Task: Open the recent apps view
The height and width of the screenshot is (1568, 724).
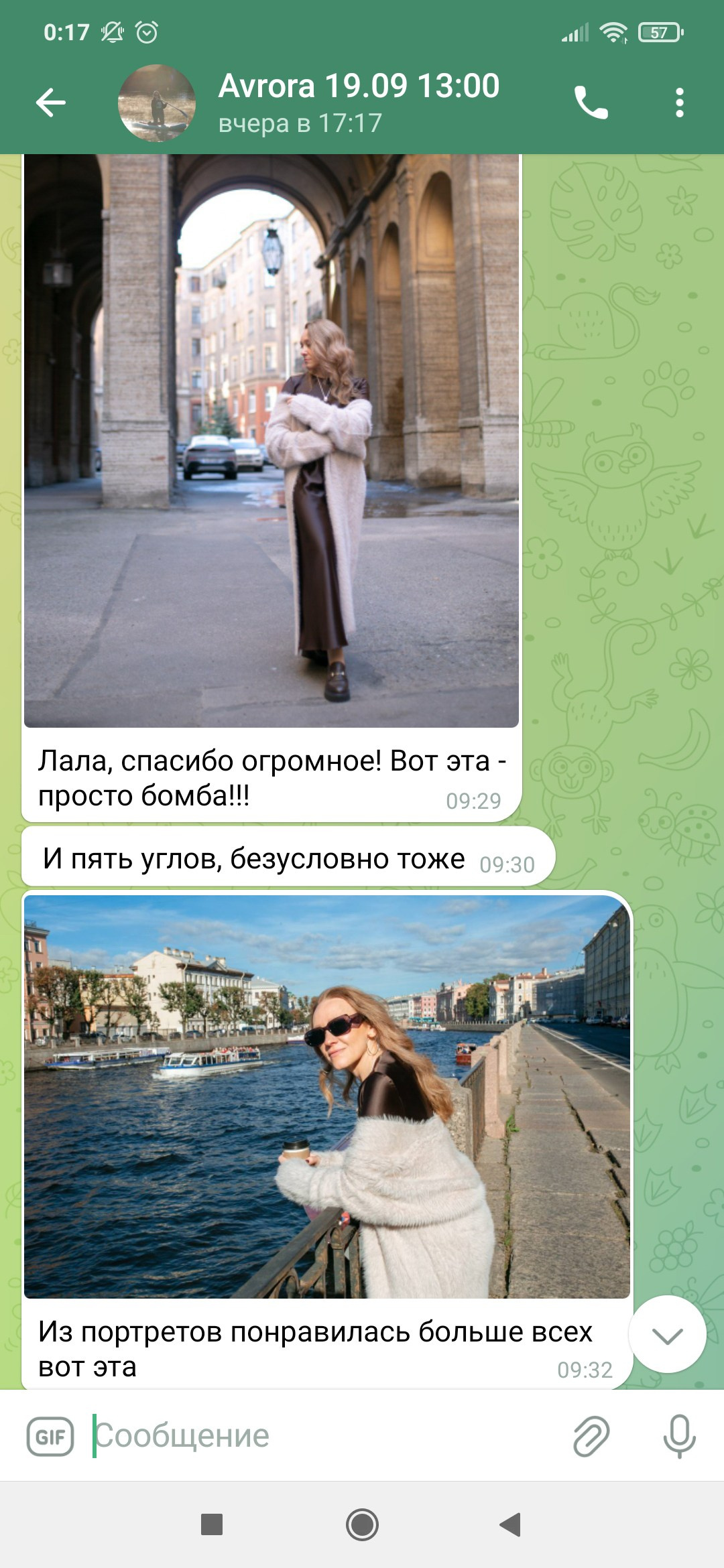Action: coord(212,1524)
